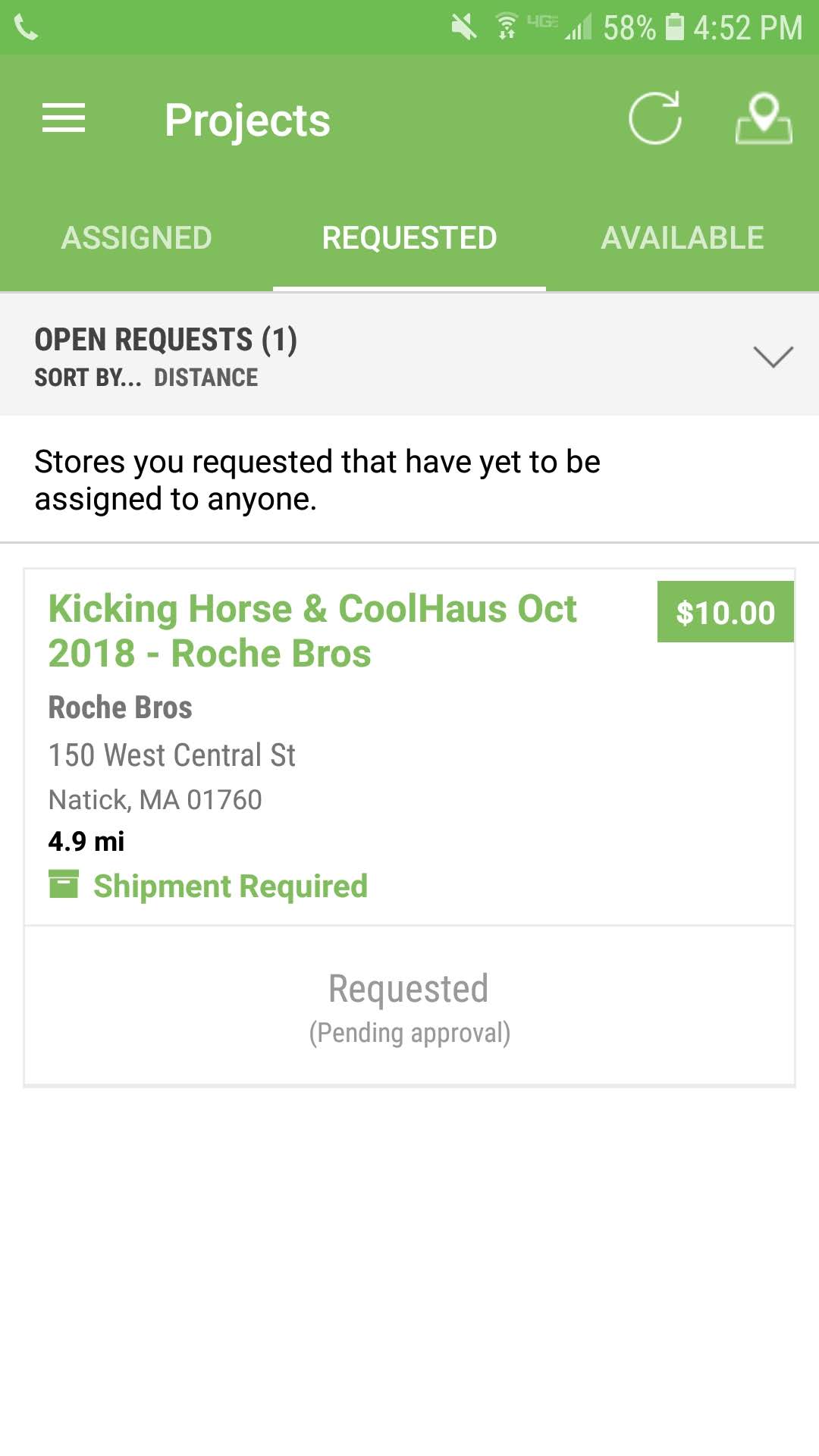Expand the Open Requests sort dropdown
This screenshot has height=1456, width=819.
[x=773, y=356]
